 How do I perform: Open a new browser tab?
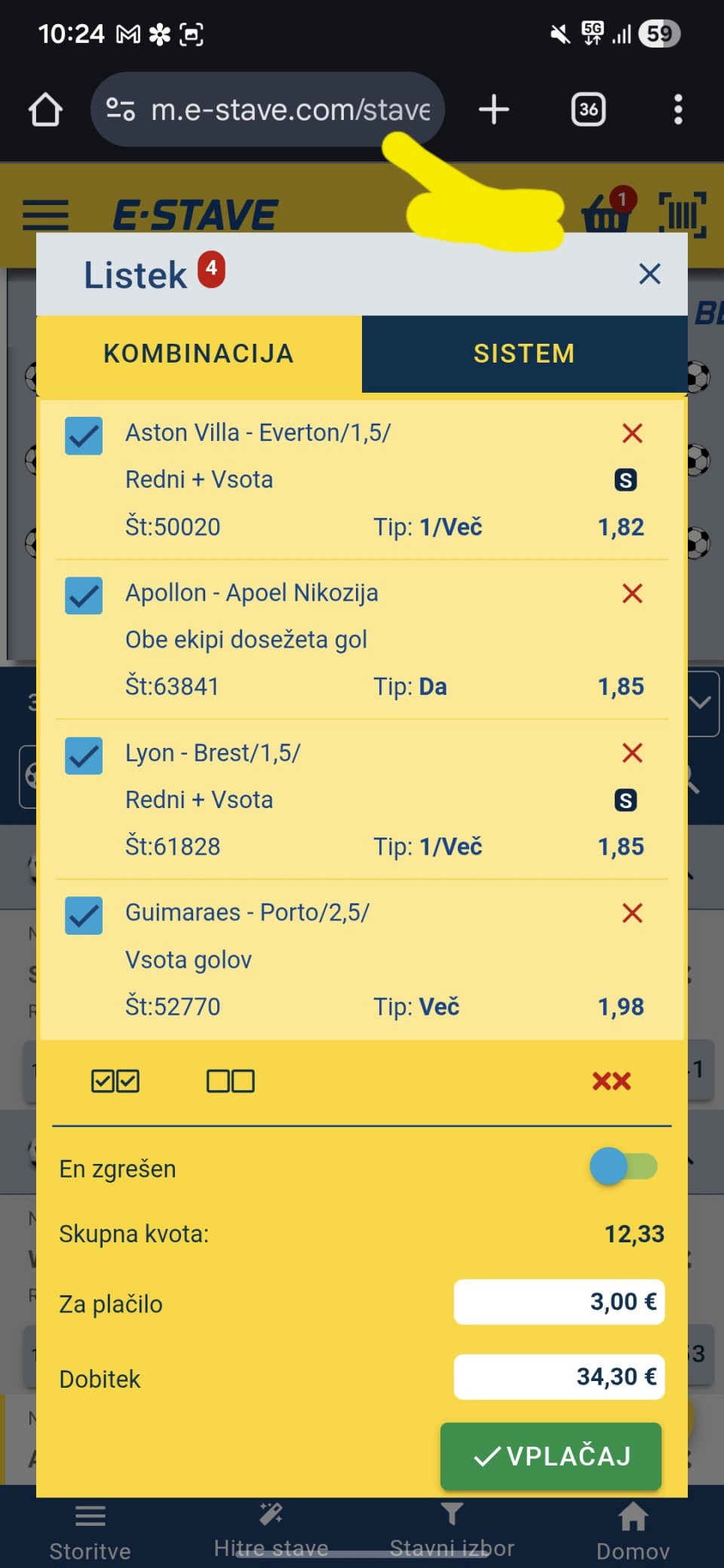click(494, 110)
